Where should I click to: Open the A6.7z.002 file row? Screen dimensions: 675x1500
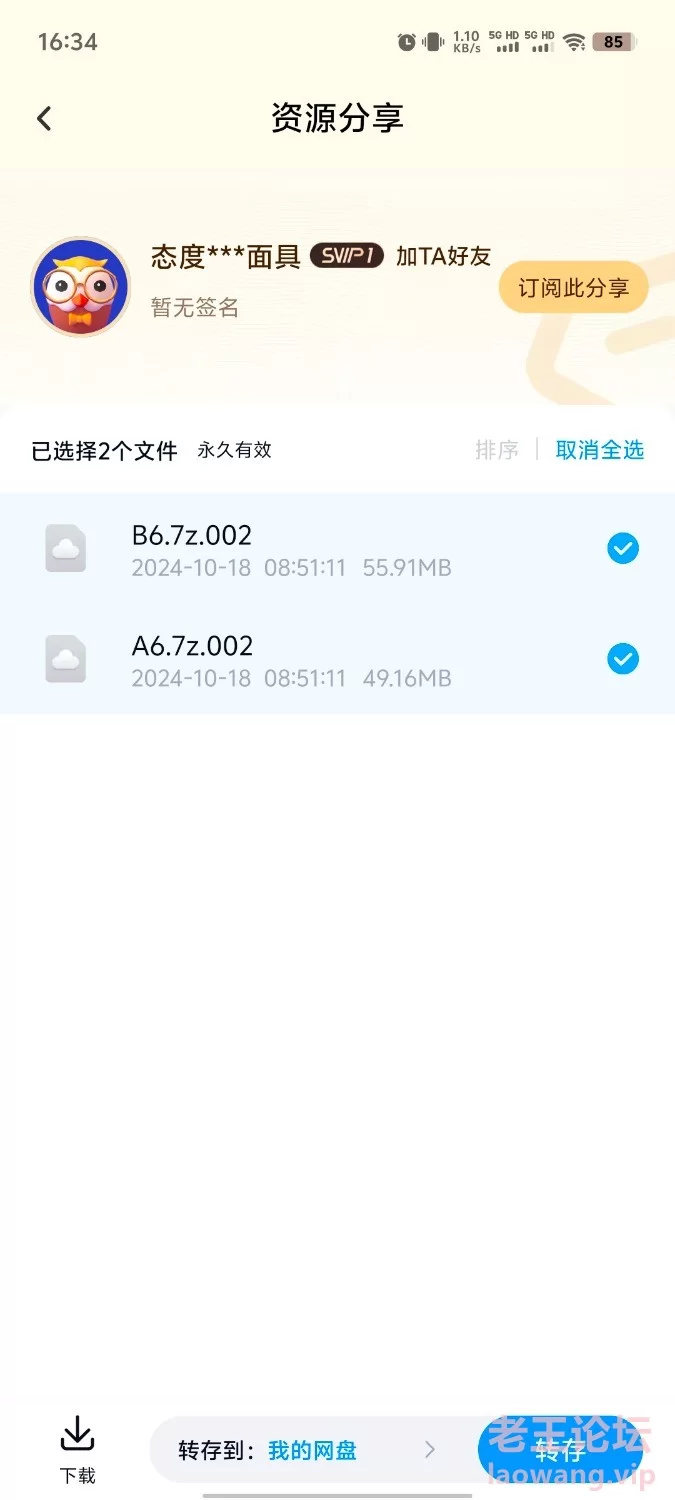click(337, 659)
